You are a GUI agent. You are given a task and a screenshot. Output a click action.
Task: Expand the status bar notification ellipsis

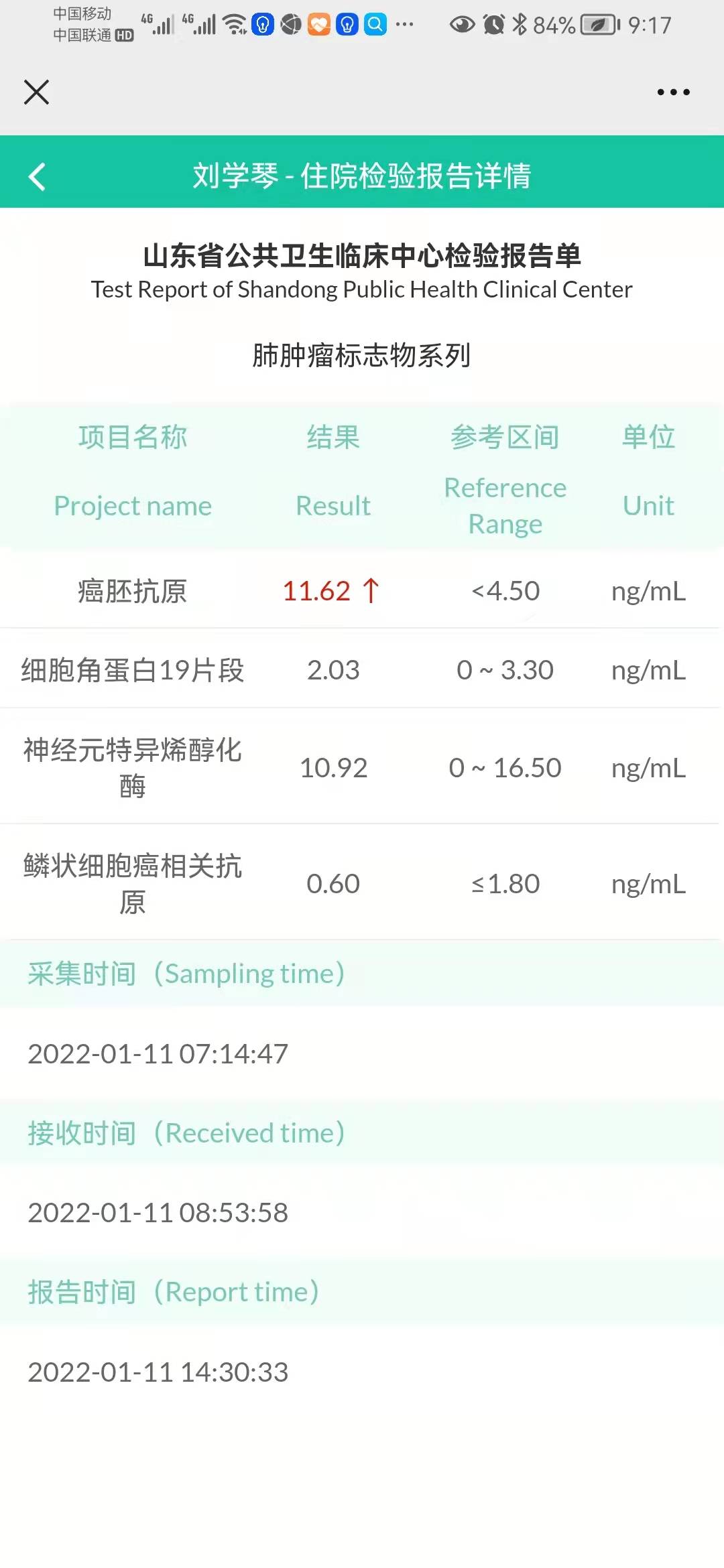[x=404, y=25]
